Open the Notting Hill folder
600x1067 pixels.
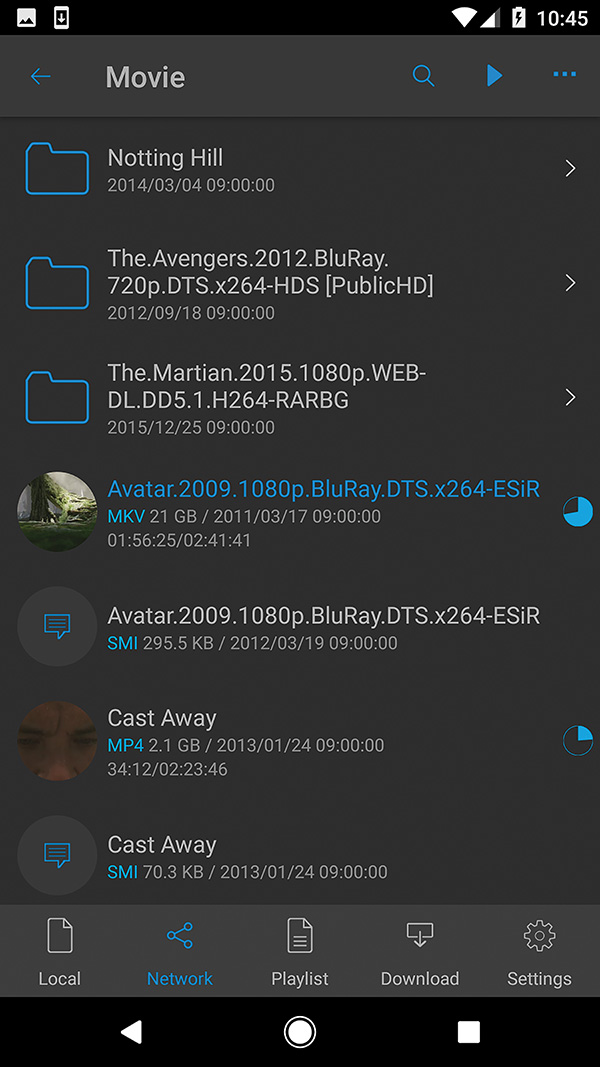point(300,169)
